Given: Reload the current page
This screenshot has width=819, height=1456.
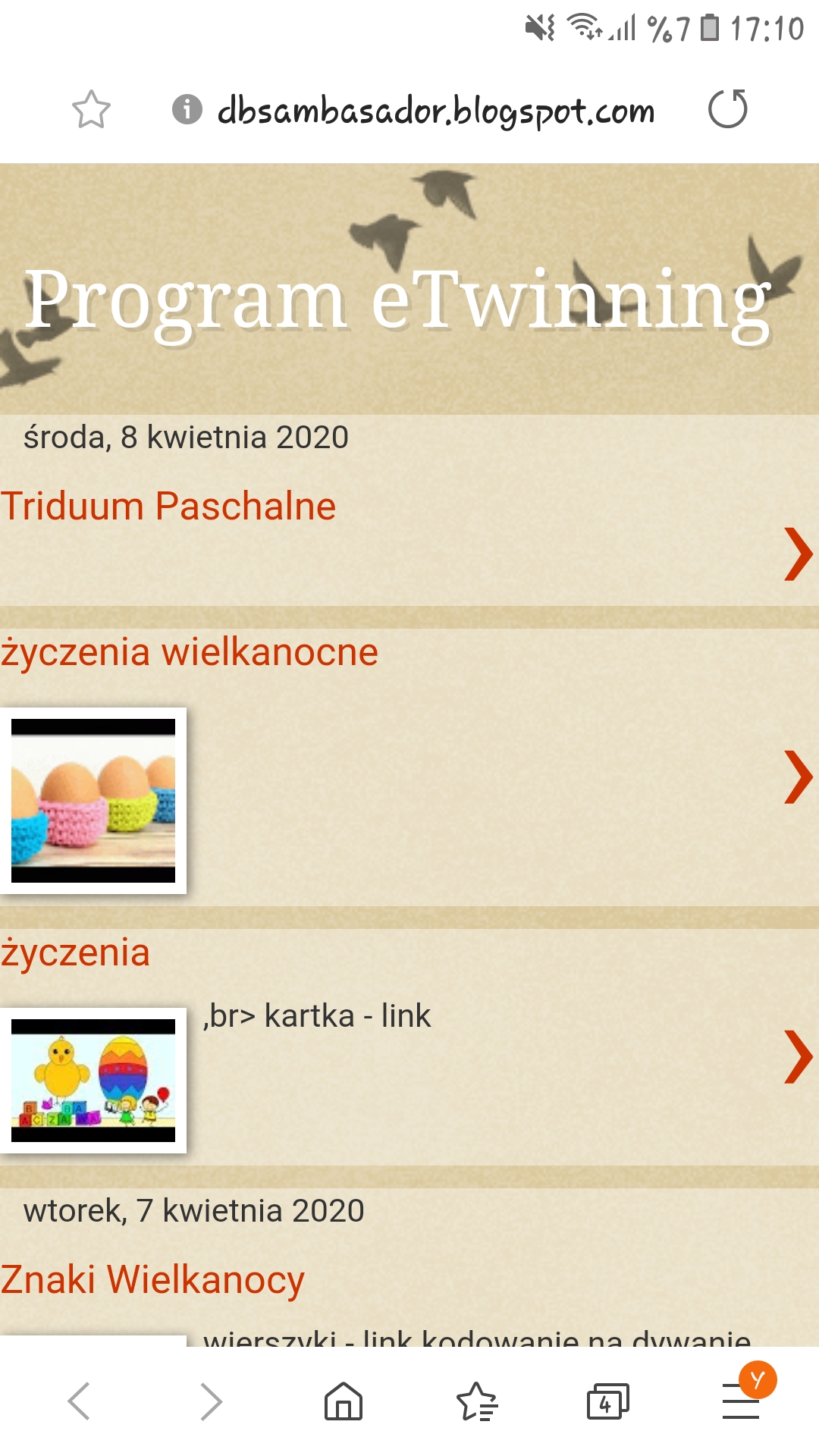Looking at the screenshot, I should [x=727, y=109].
